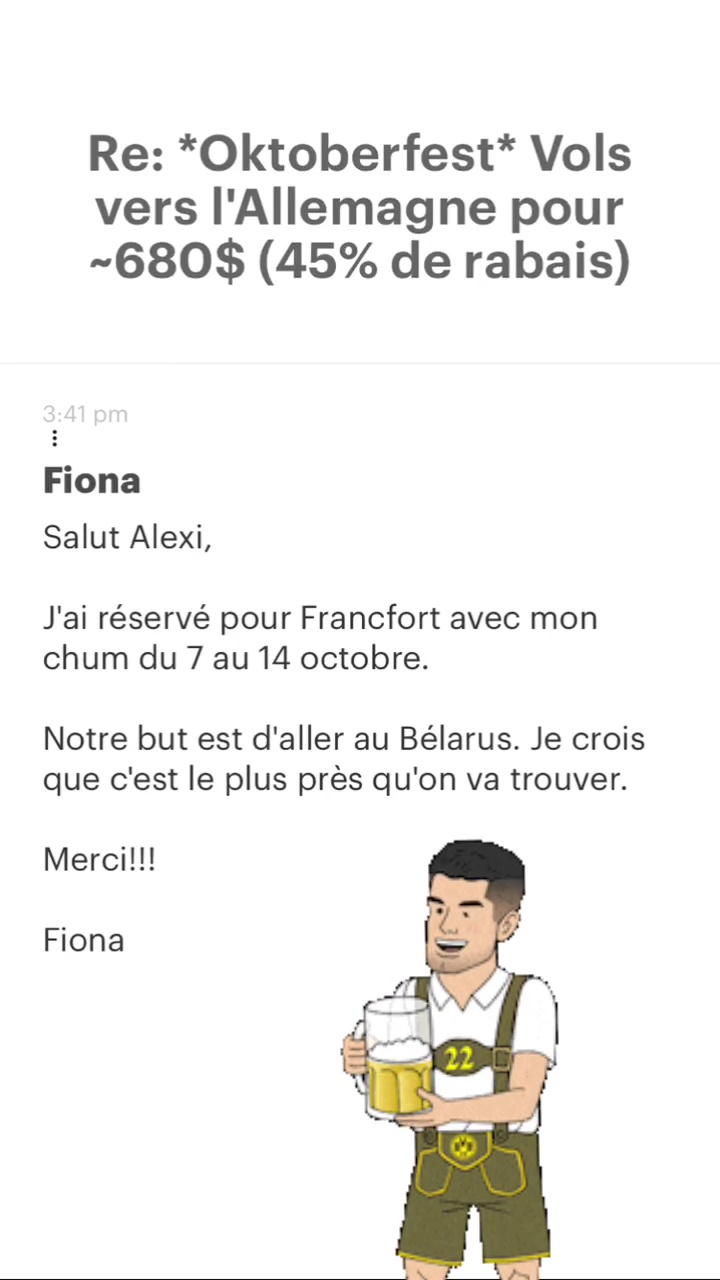Click the email subject about Oktoberfest flights

(360, 207)
